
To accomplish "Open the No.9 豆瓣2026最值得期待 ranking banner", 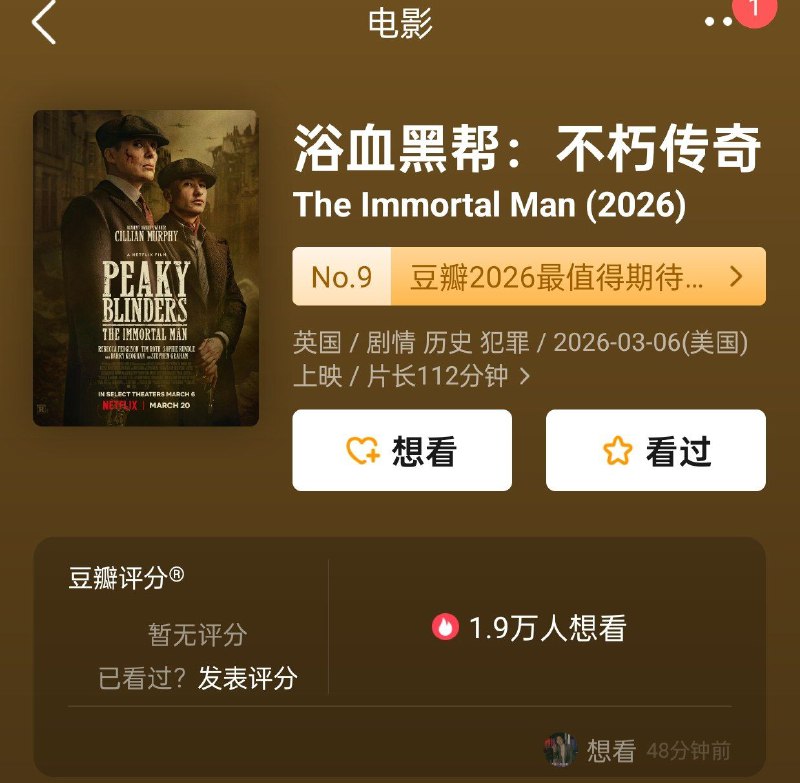I will 529,276.
